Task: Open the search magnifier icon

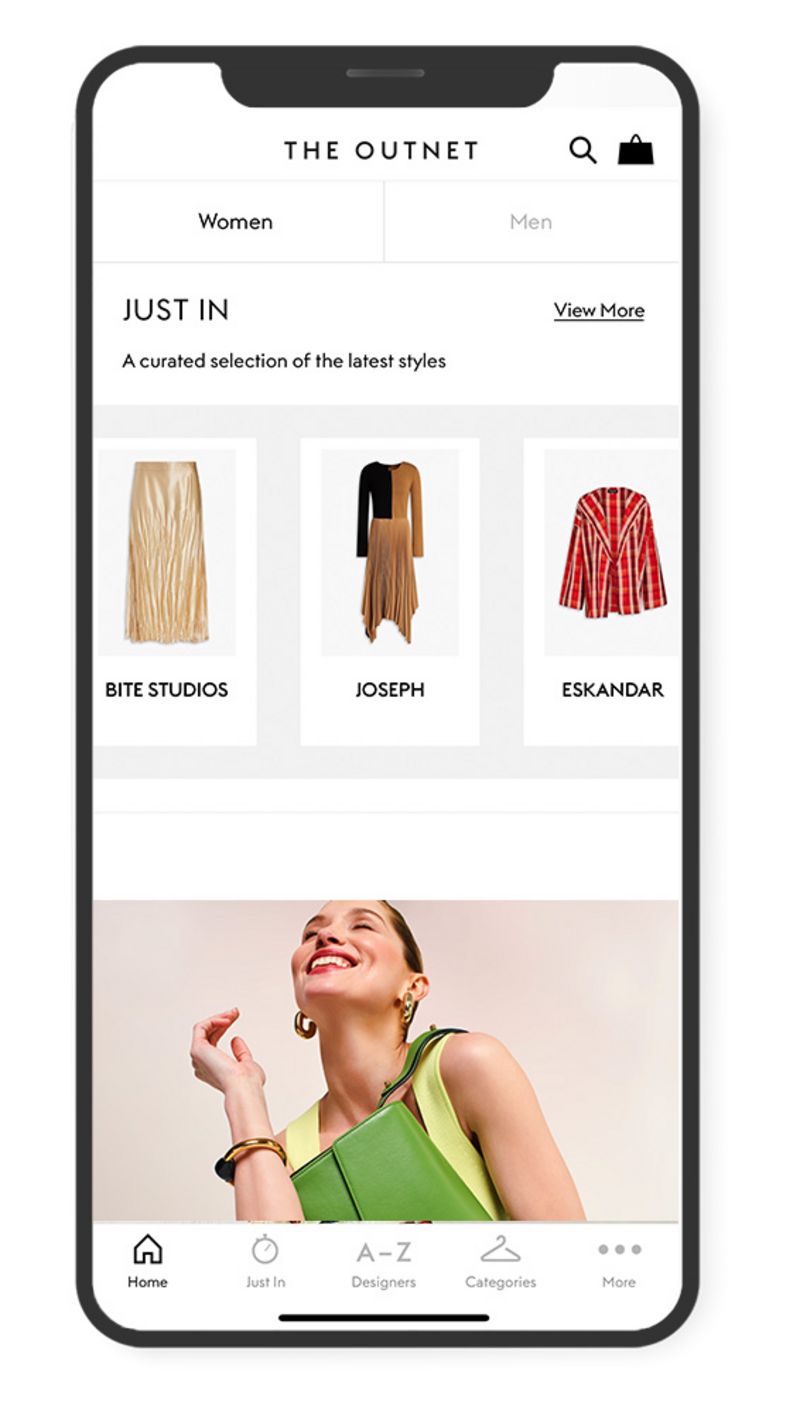Action: (583, 151)
